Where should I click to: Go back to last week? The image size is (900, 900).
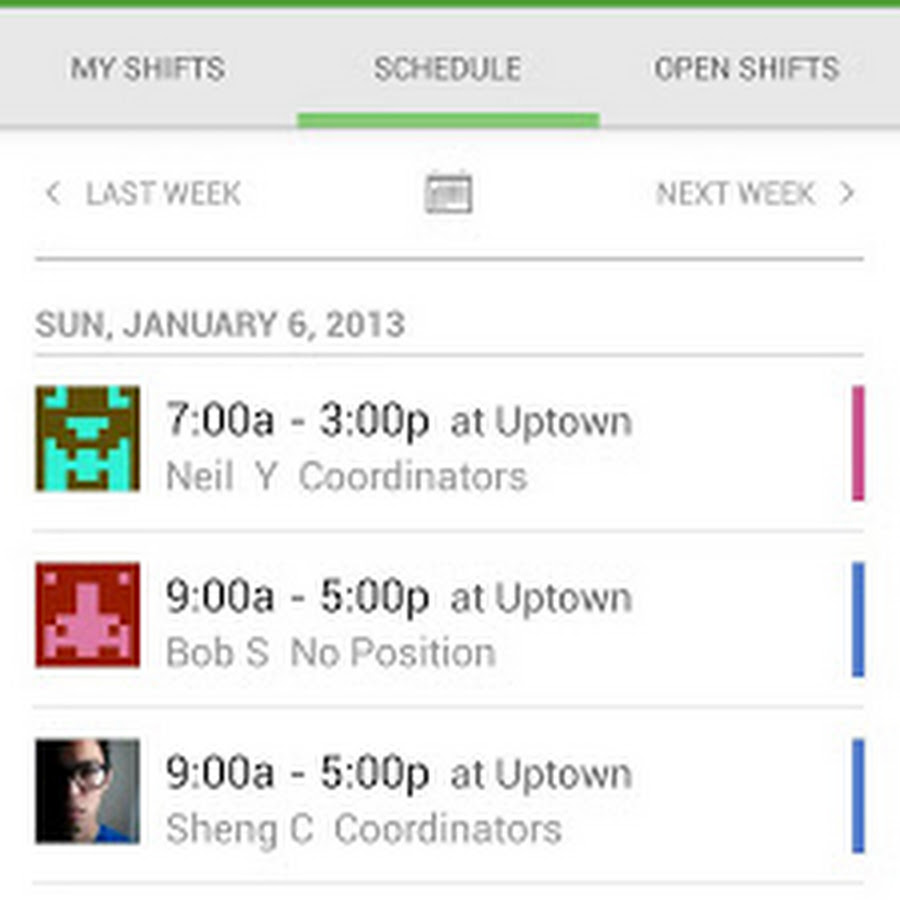pos(143,193)
